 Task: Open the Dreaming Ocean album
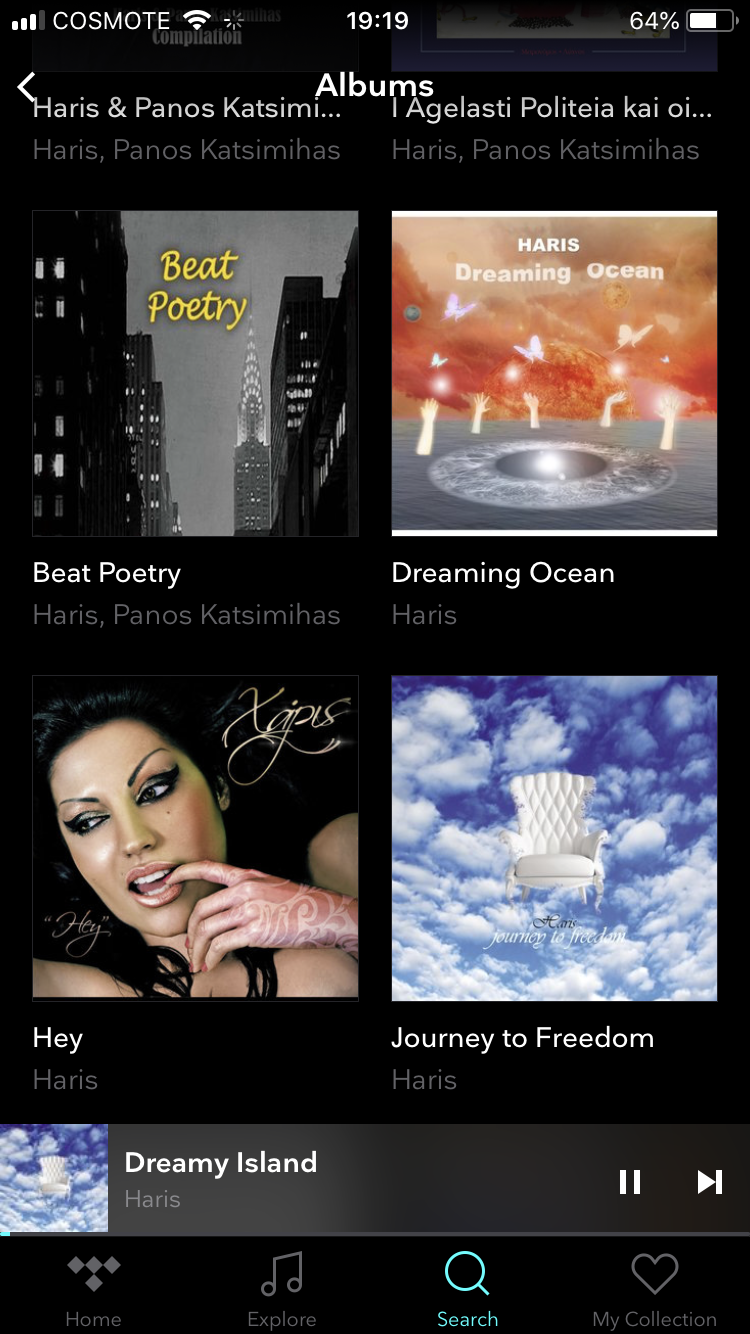click(x=554, y=373)
